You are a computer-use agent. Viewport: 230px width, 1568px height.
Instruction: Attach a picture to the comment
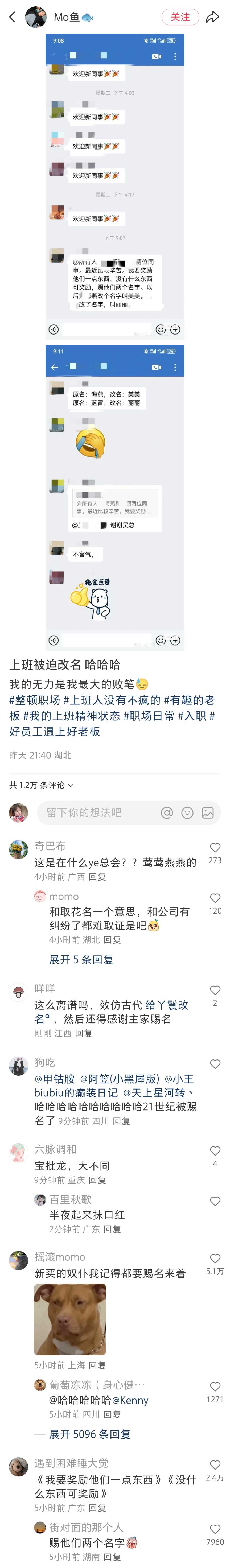[x=207, y=813]
